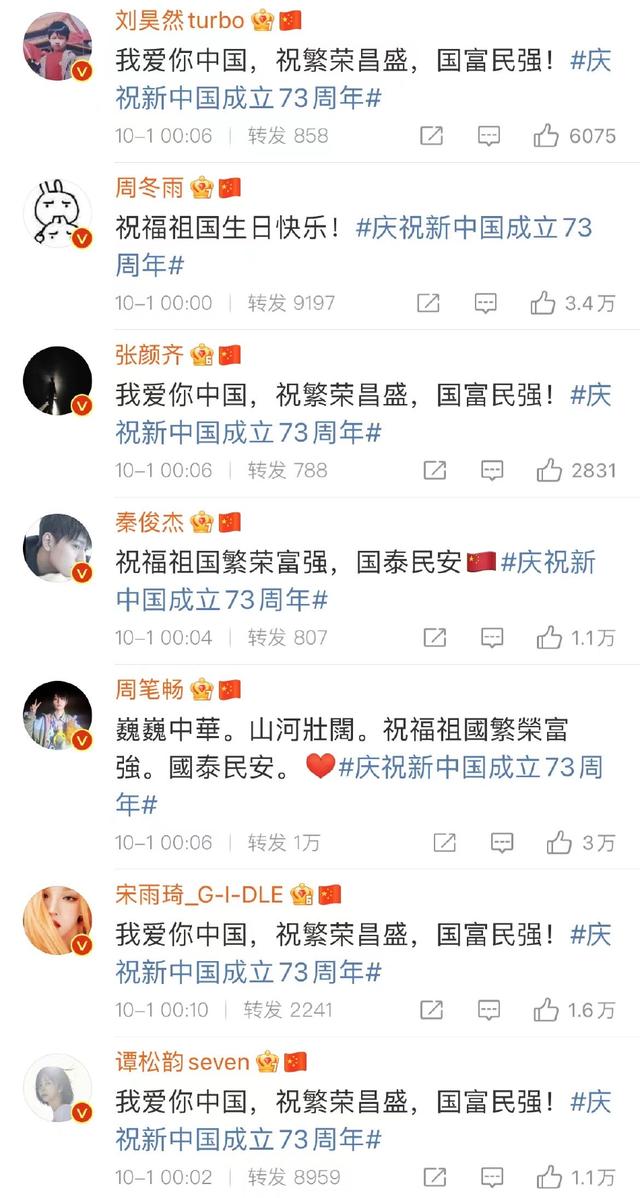Like 刘昊然turbo's post
The width and height of the screenshot is (640, 1198).
click(546, 136)
